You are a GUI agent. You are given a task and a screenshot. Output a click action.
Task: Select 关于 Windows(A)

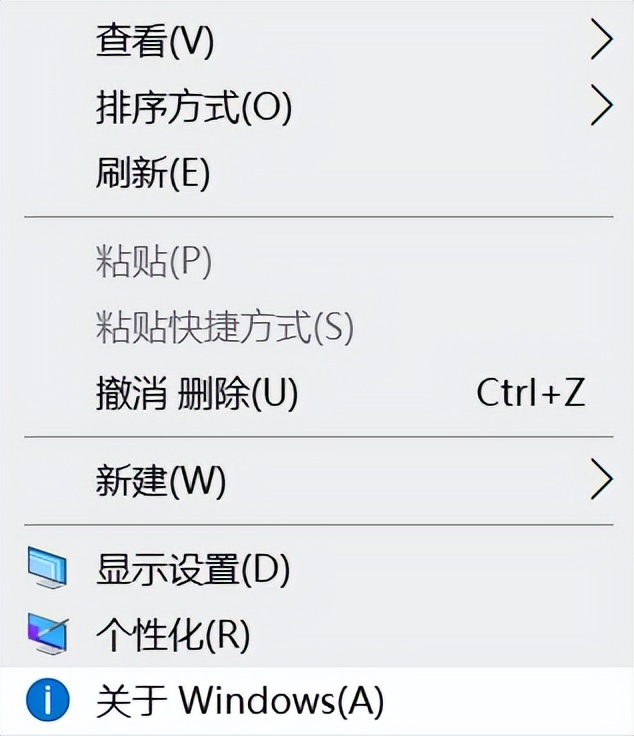(x=239, y=700)
